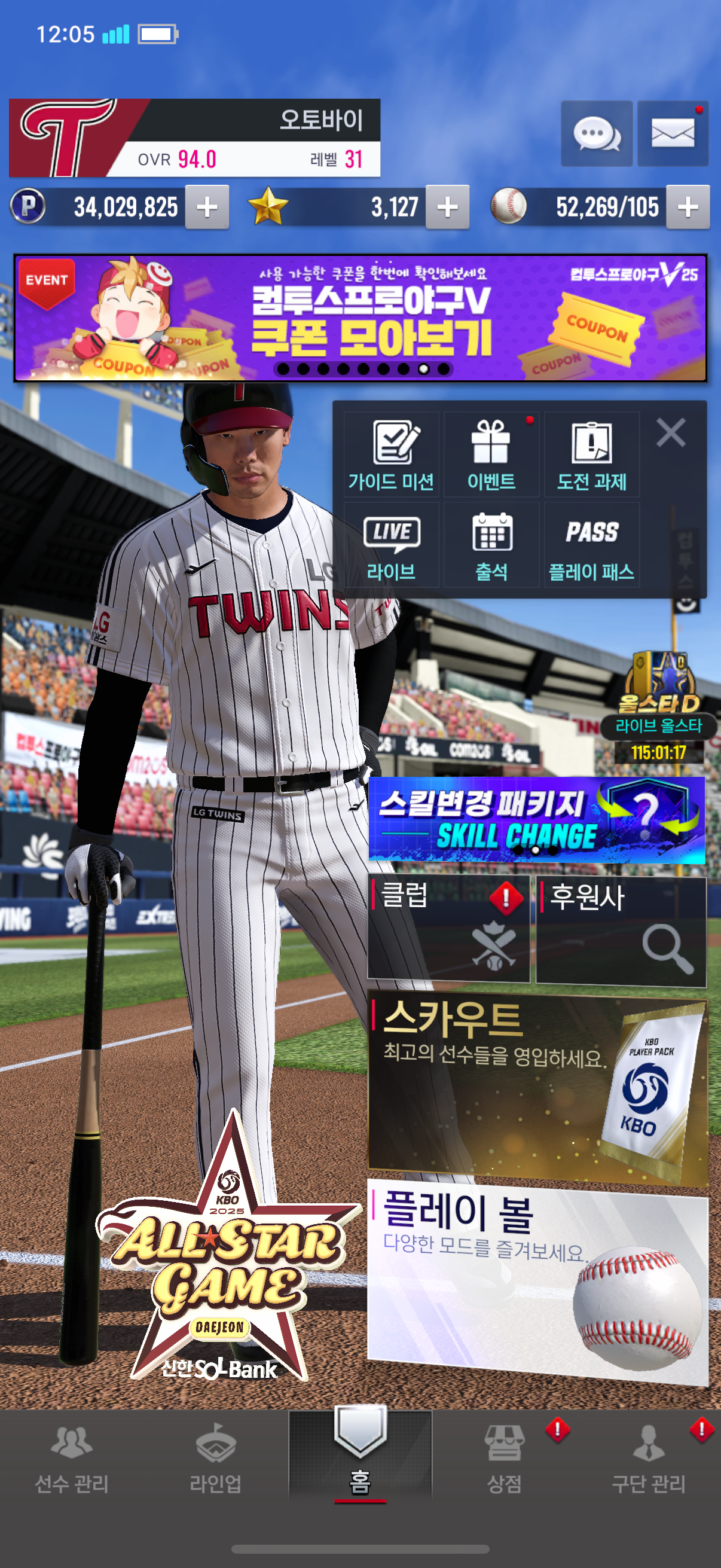Open the 라이브 올스타 event

[658, 706]
